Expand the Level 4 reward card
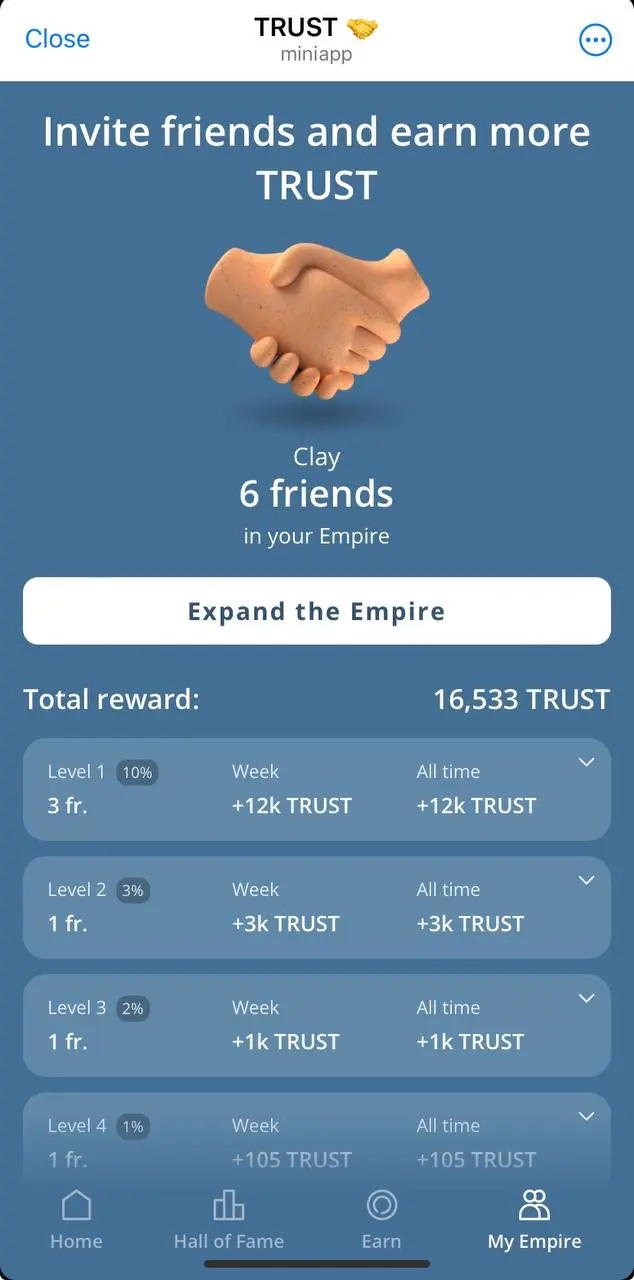This screenshot has height=1280, width=634. pyautogui.click(x=587, y=1117)
